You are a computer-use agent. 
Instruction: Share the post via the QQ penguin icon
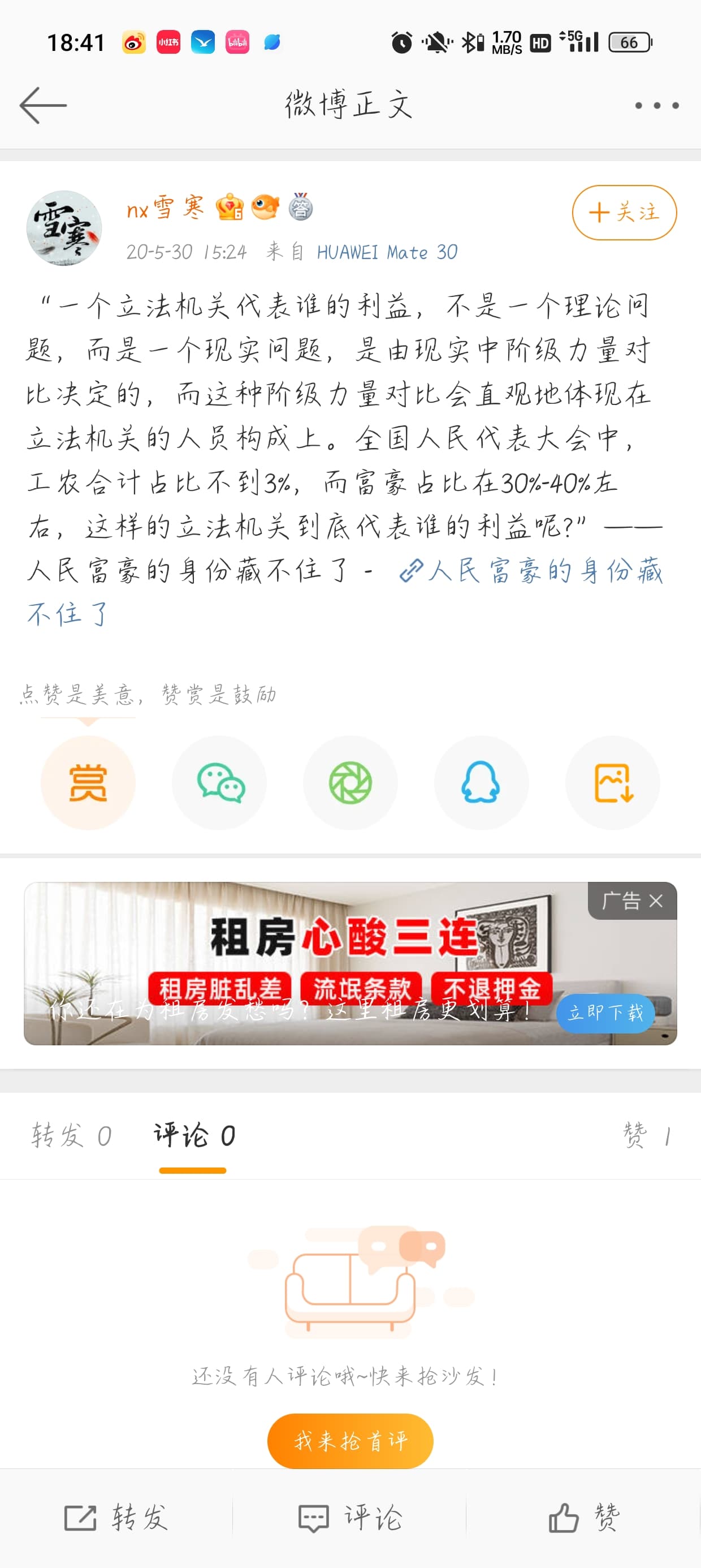pos(481,784)
